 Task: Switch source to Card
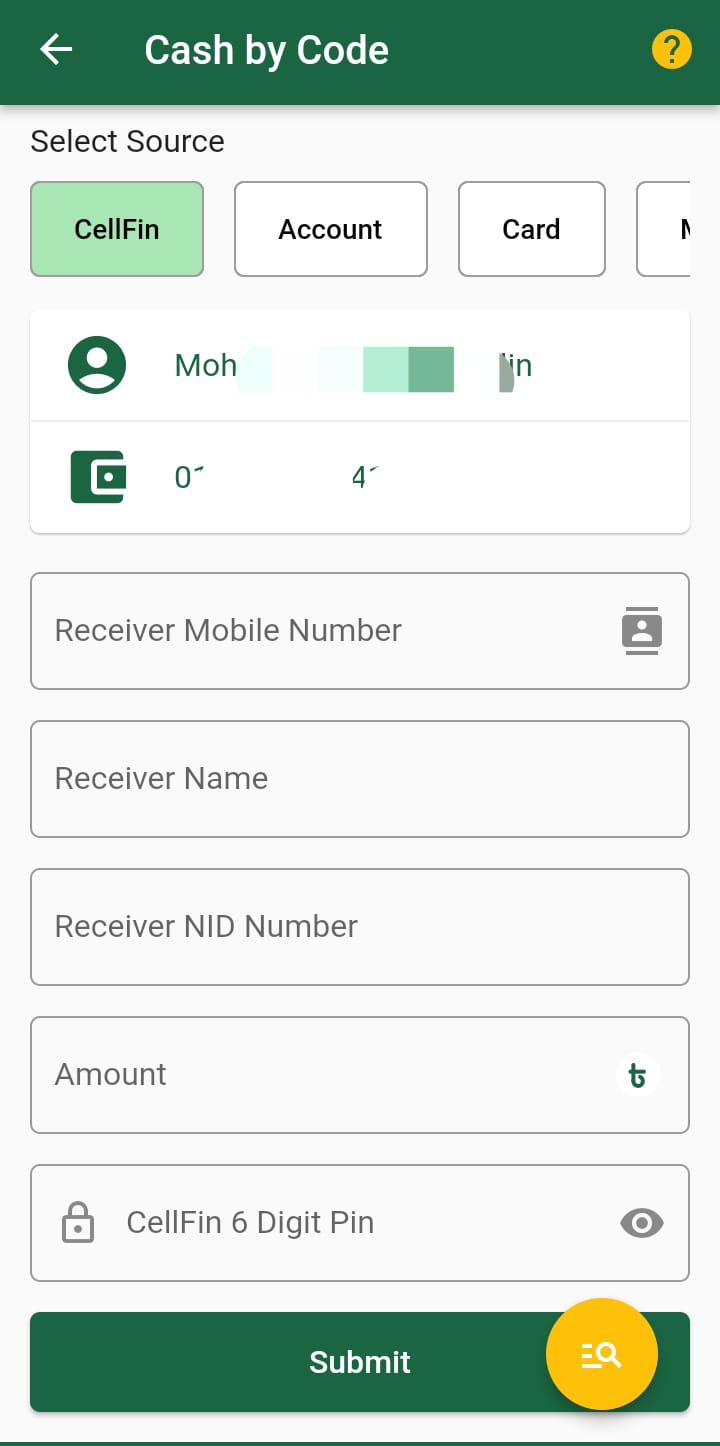[532, 229]
